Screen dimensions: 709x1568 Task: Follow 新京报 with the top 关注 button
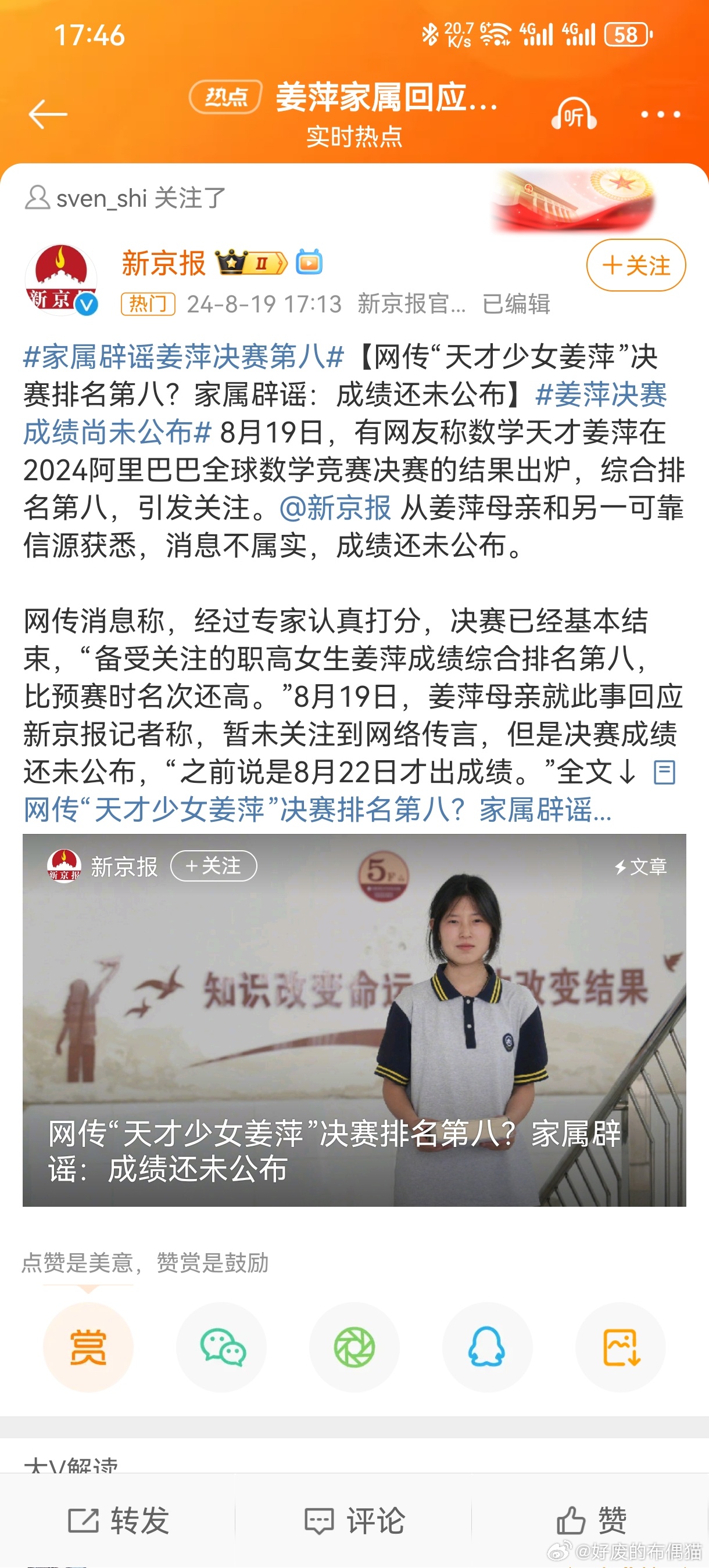click(x=635, y=265)
